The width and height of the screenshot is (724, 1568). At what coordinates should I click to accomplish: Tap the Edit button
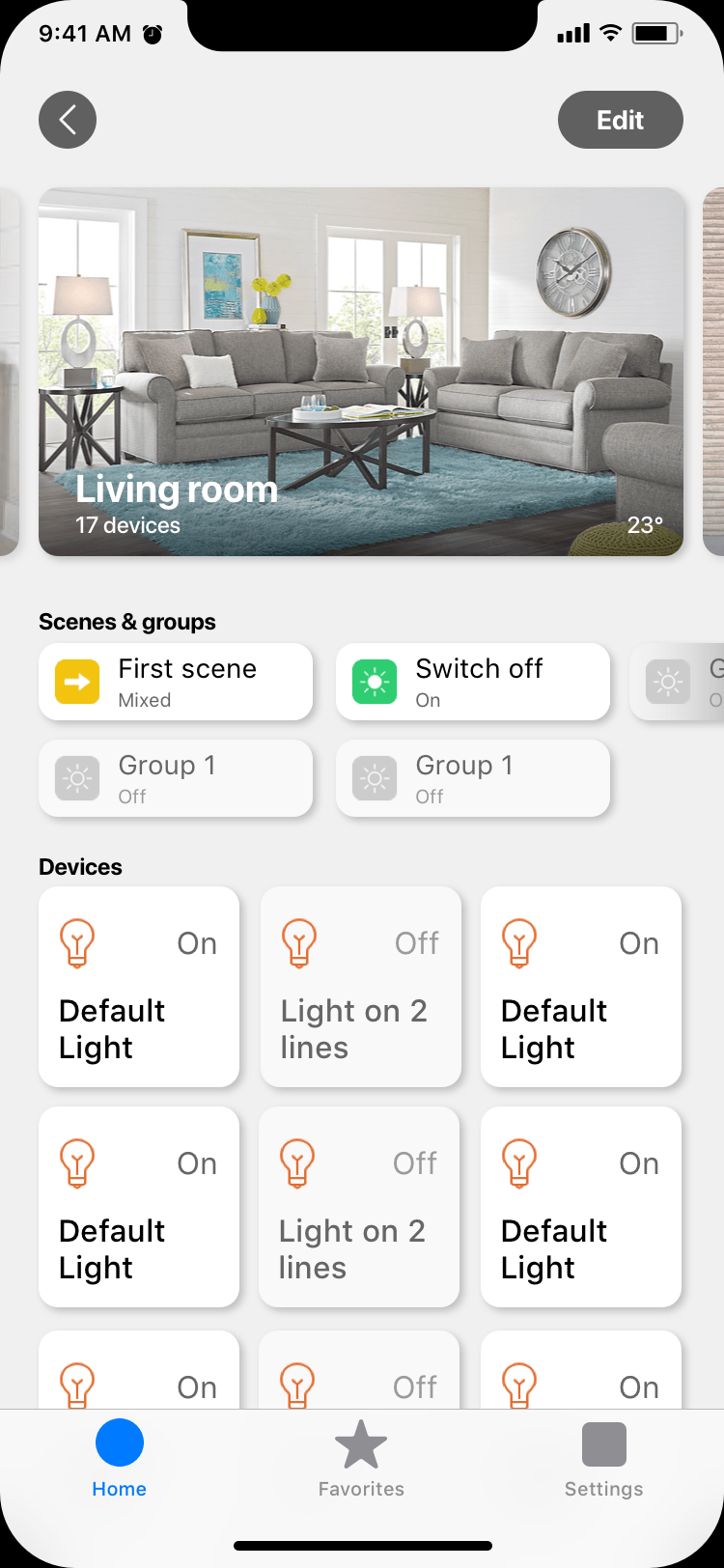click(x=620, y=120)
